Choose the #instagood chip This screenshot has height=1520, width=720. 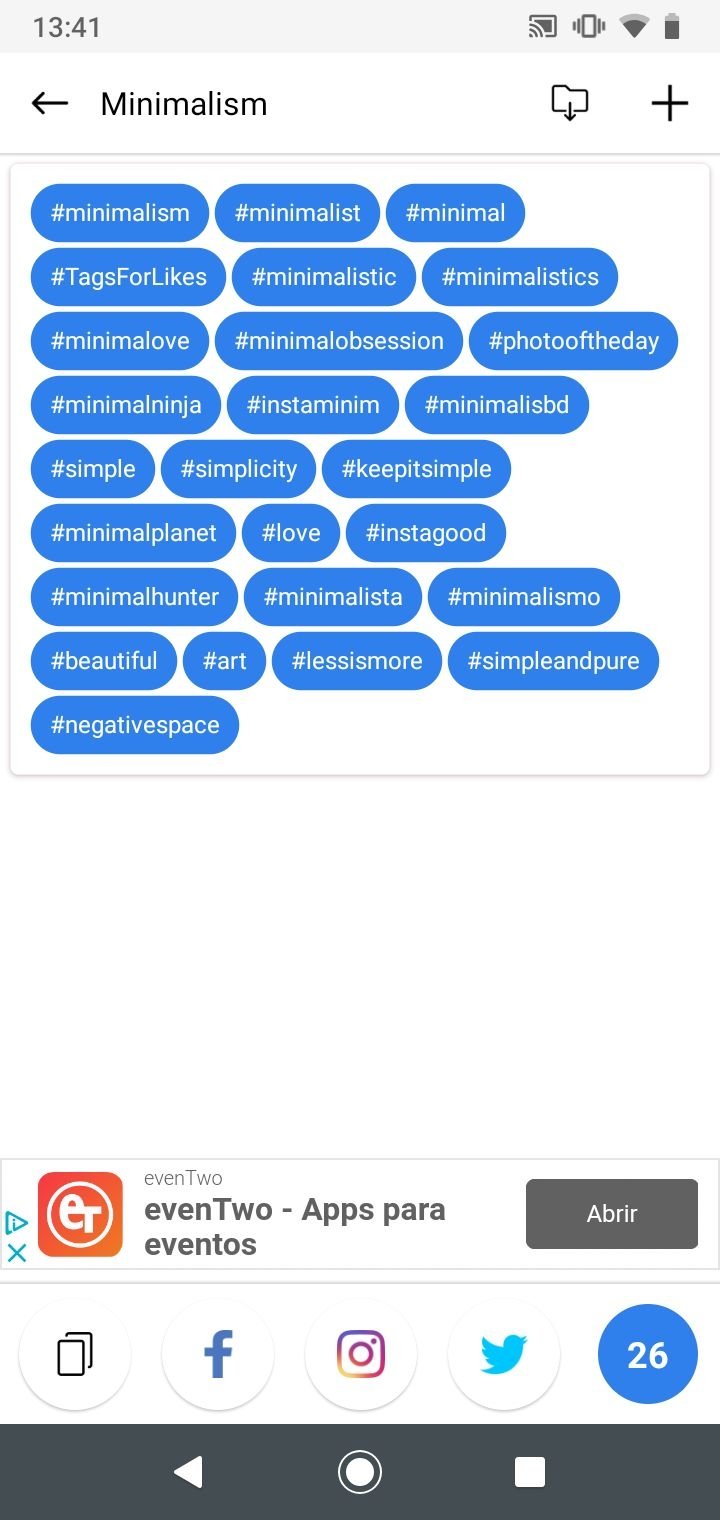[426, 533]
